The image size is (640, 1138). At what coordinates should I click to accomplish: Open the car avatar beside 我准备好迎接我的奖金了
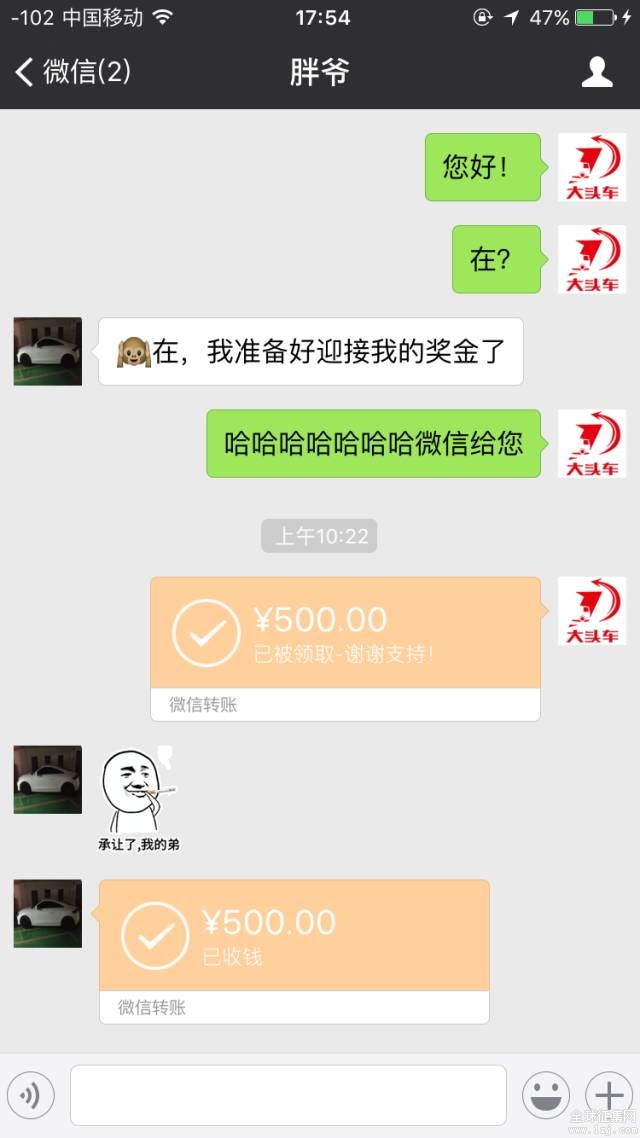pos(47,351)
